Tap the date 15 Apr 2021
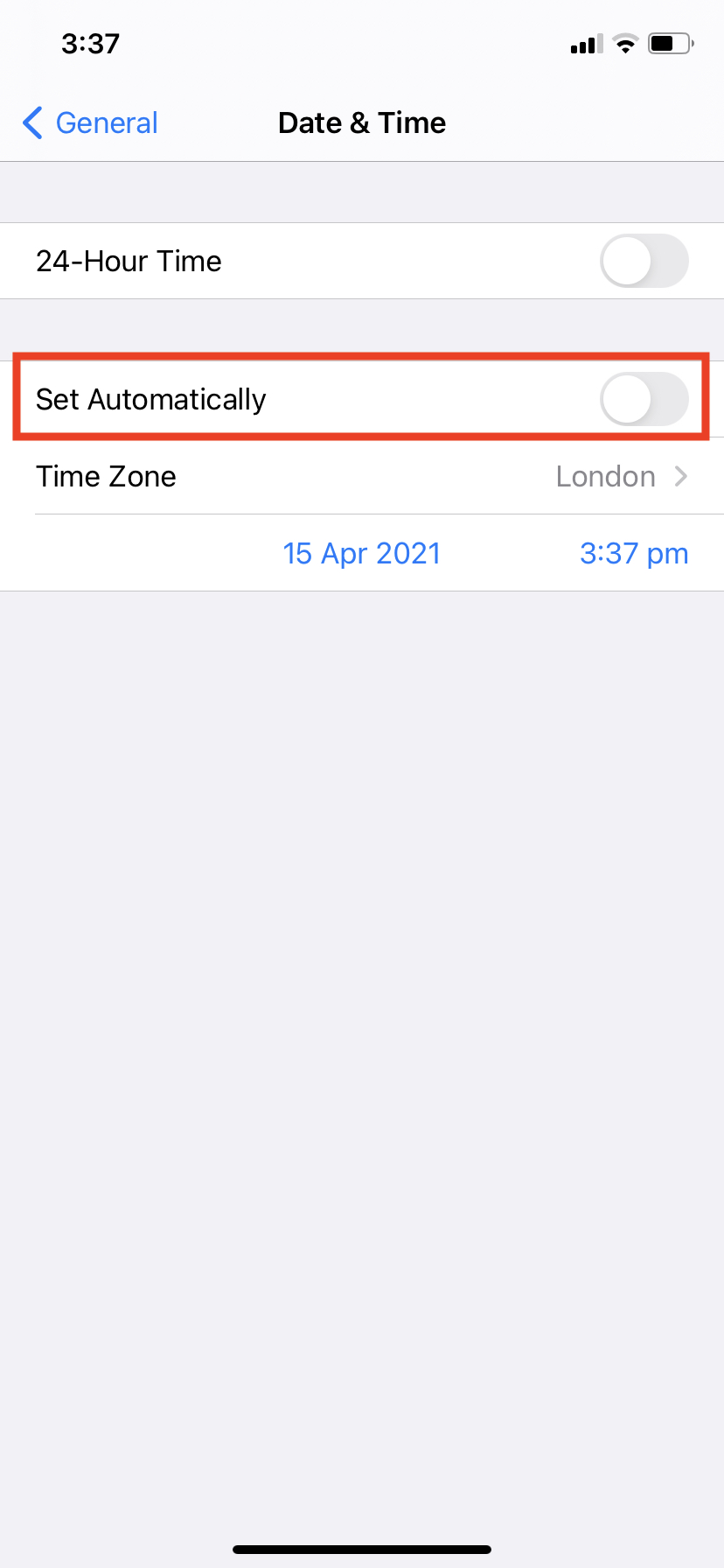Screen dimensions: 724x1568 tap(362, 553)
